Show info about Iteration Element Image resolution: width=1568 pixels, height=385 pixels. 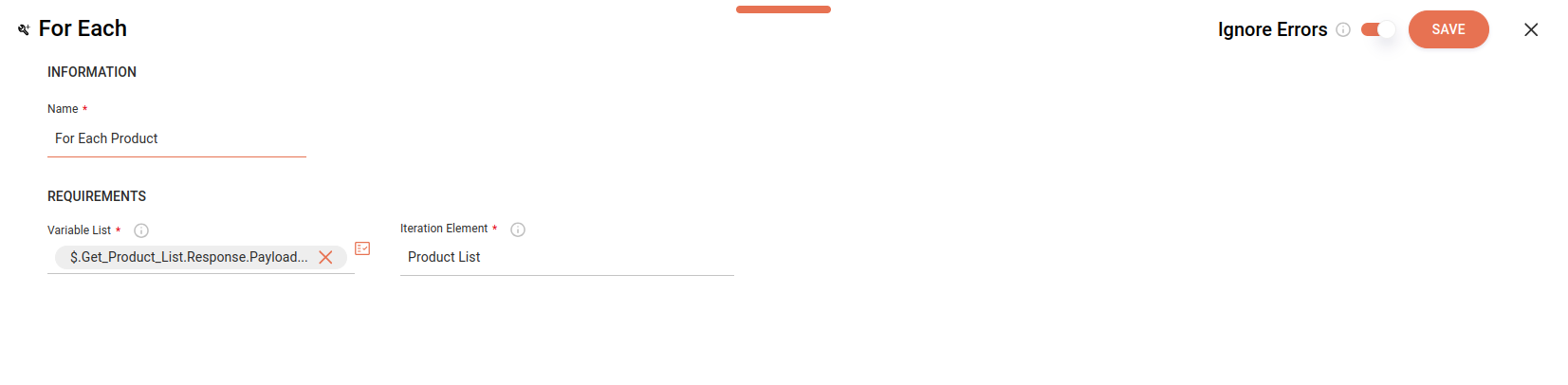coord(518,229)
